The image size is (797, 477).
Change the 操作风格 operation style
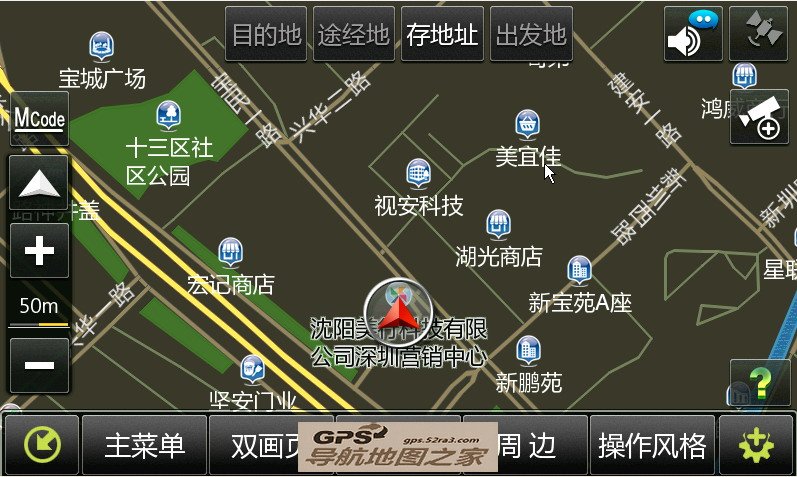click(x=652, y=445)
